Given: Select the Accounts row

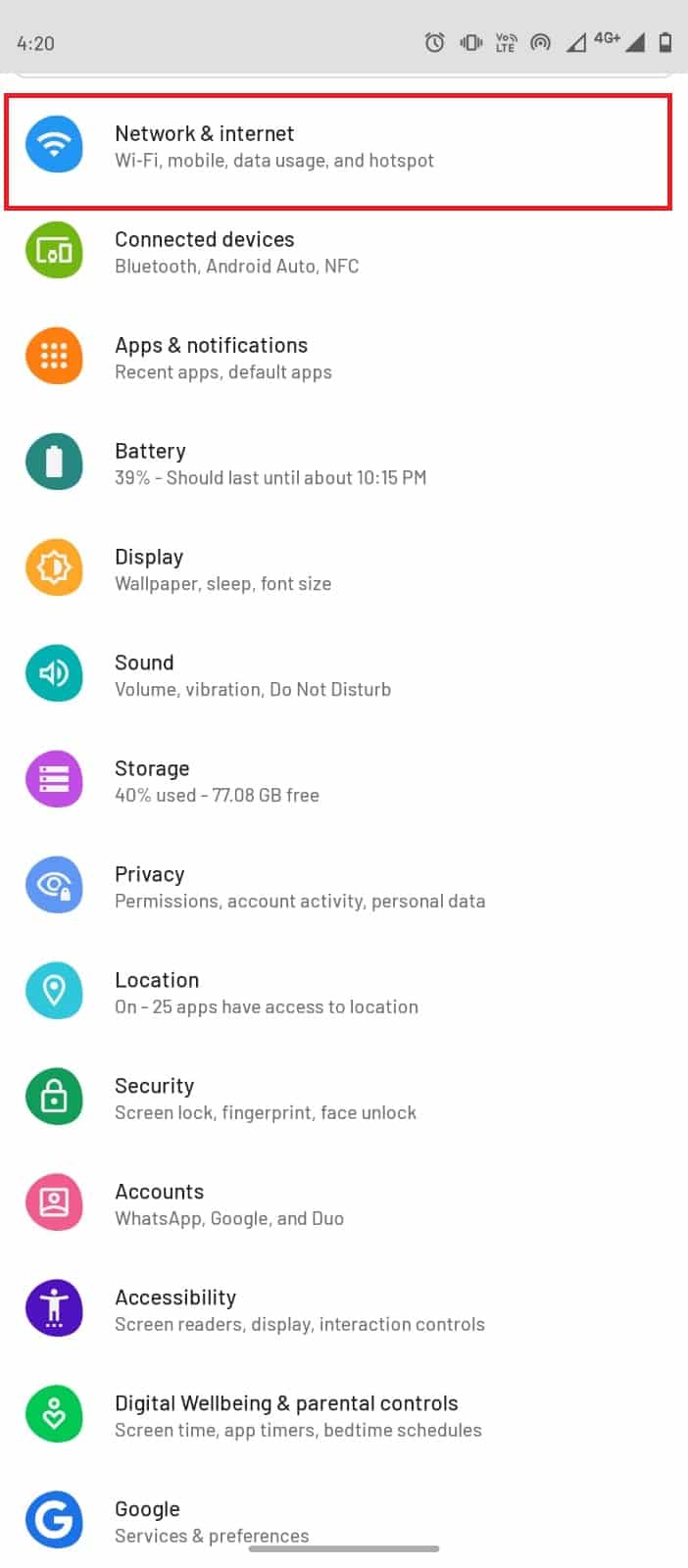Looking at the screenshot, I should [x=229, y=1205].
